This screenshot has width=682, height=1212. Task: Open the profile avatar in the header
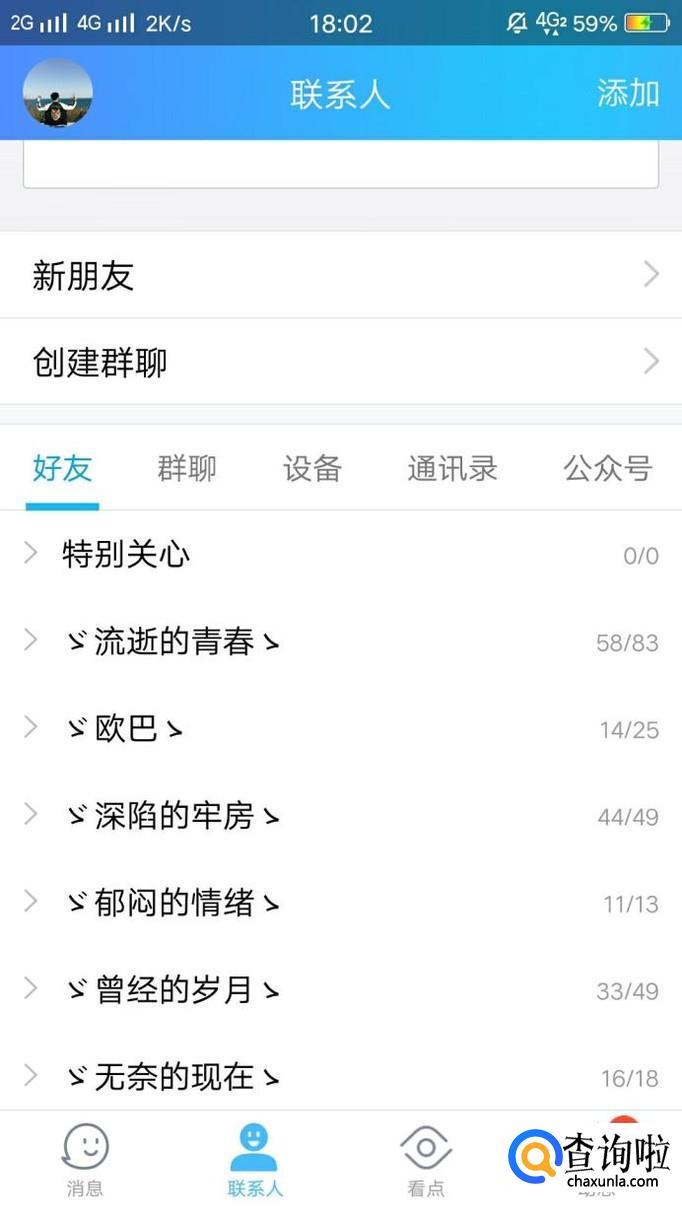point(58,93)
